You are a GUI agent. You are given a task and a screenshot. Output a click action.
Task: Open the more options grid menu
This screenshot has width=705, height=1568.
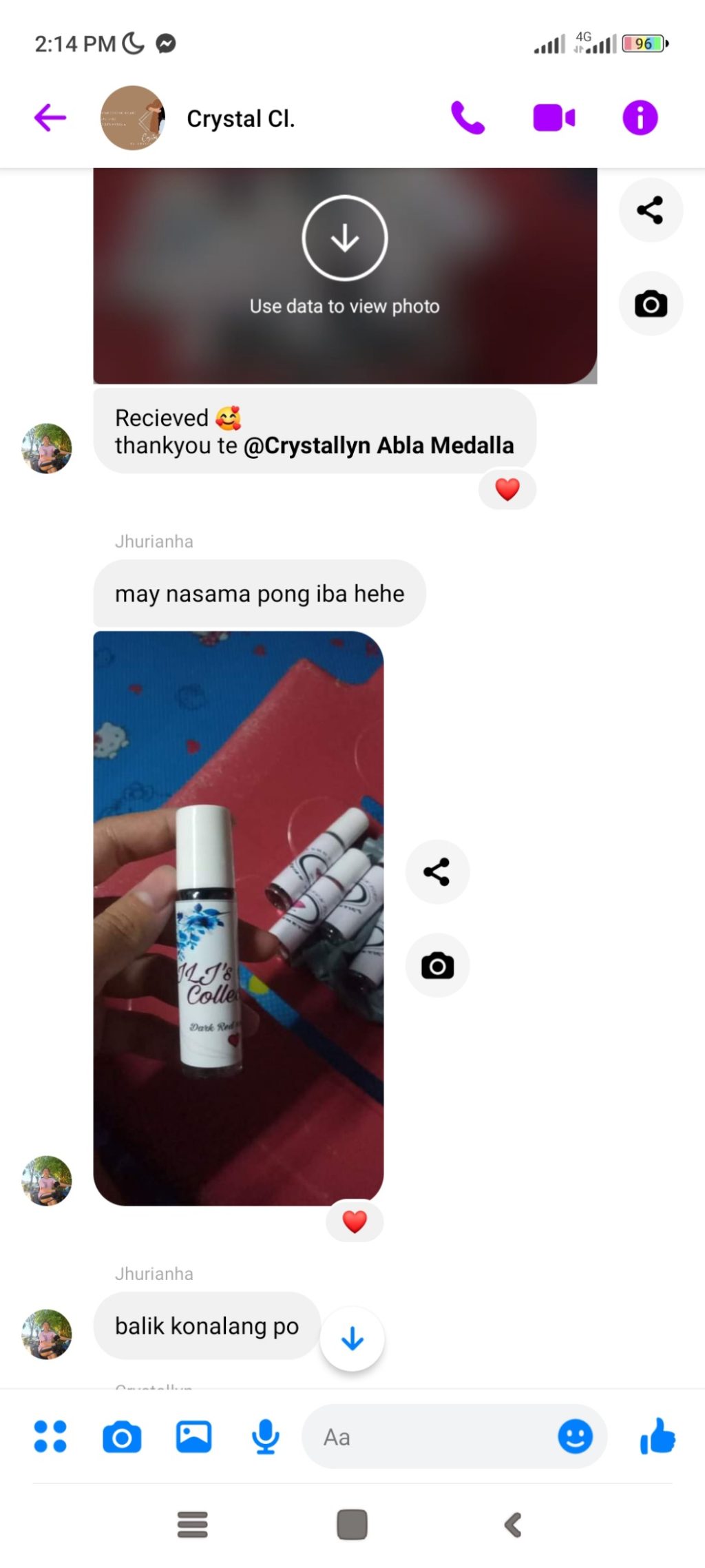(x=50, y=1436)
